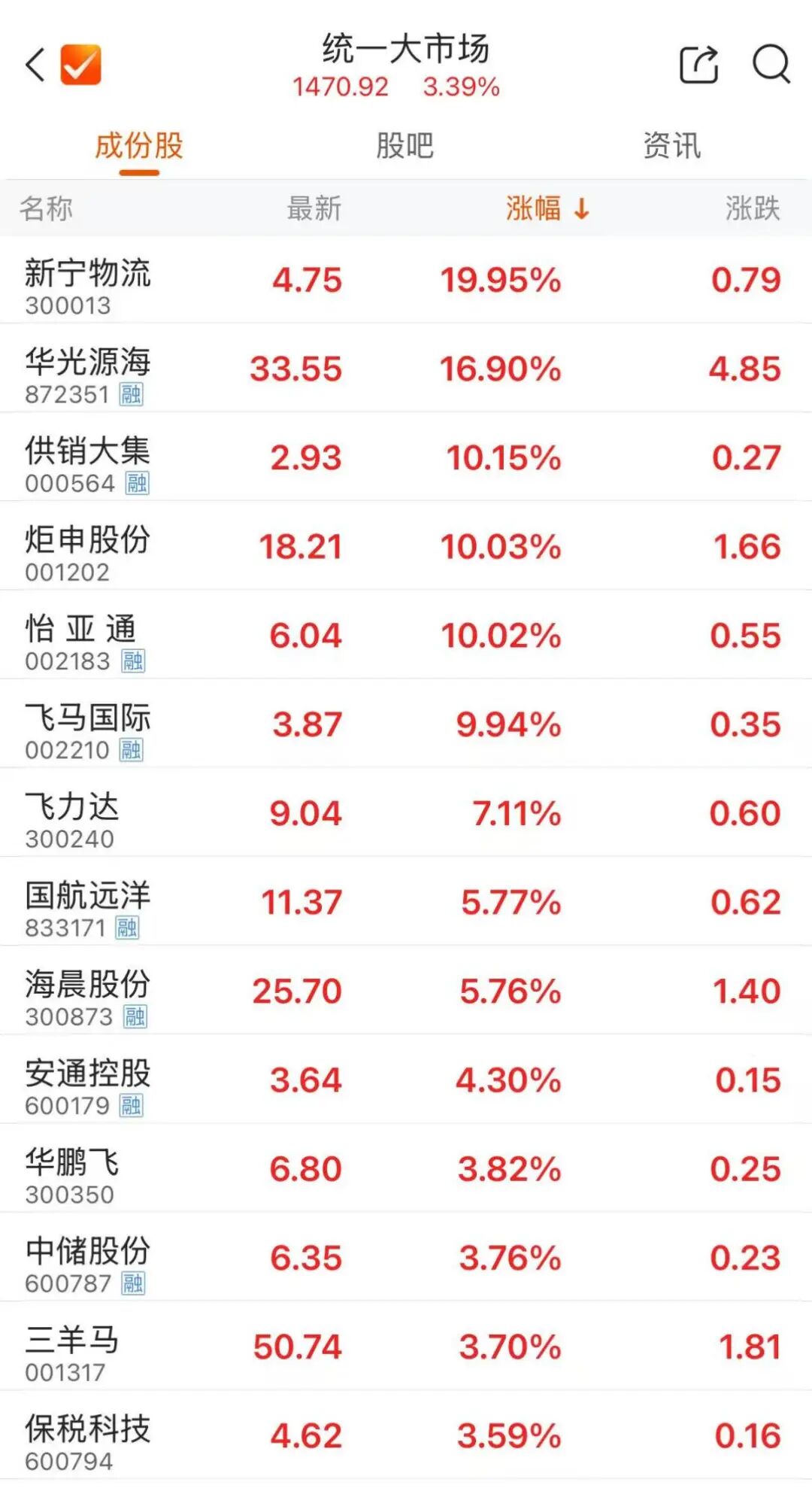The image size is (812, 1488).
Task: Share this sector page
Action: tap(698, 65)
